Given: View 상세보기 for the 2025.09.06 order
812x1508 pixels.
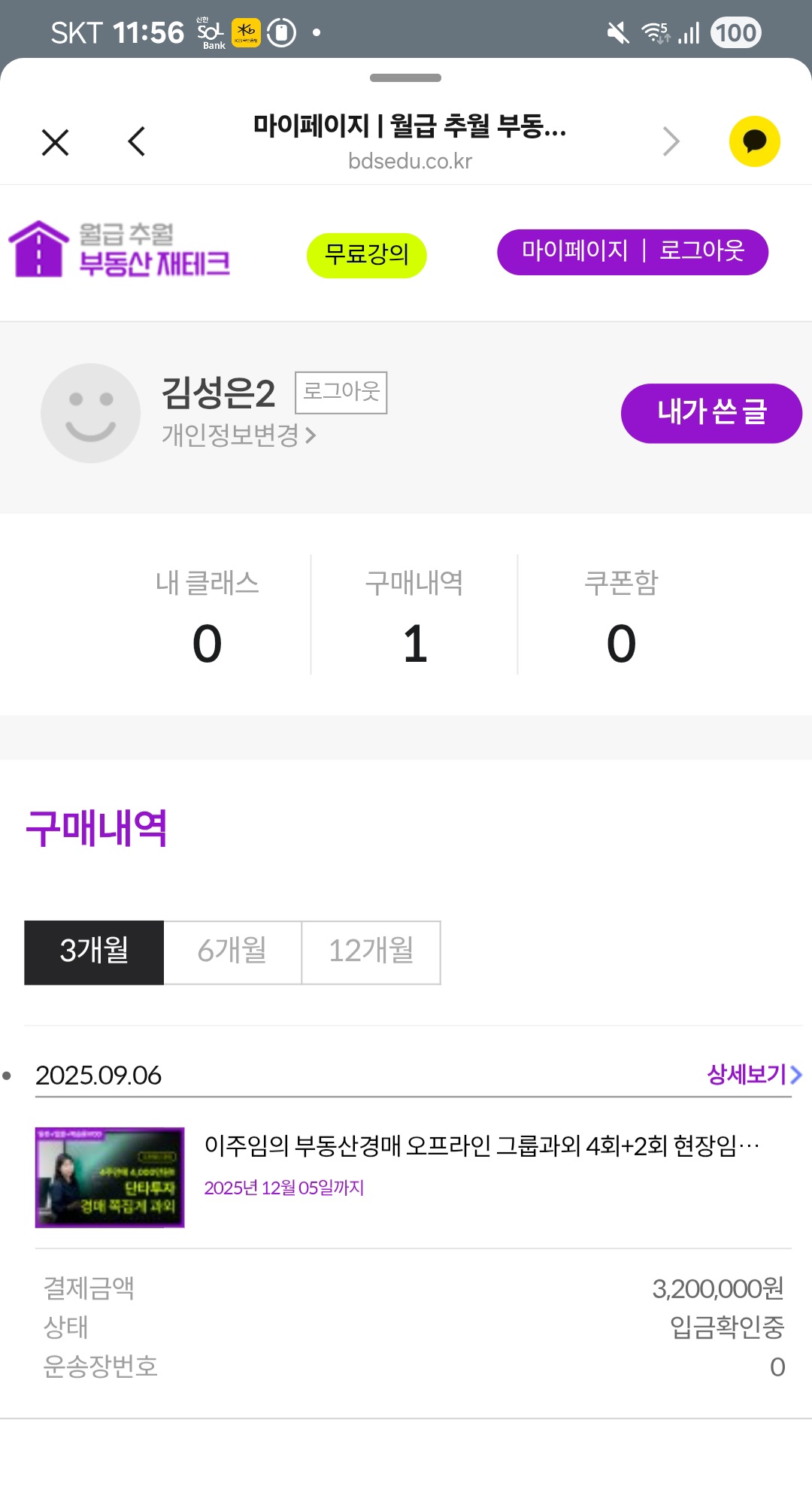Looking at the screenshot, I should (754, 1074).
